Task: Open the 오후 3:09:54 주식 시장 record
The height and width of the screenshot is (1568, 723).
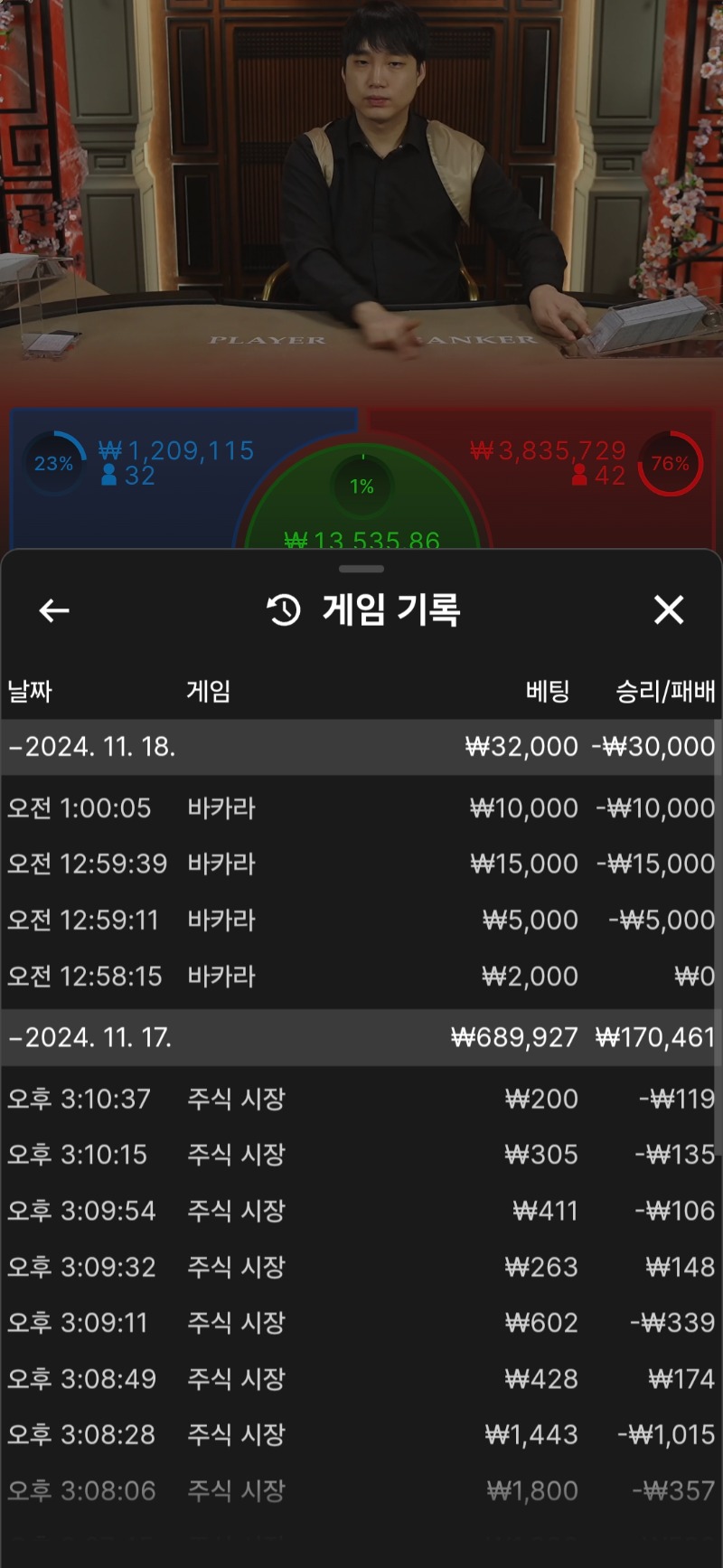Action: coord(360,1211)
